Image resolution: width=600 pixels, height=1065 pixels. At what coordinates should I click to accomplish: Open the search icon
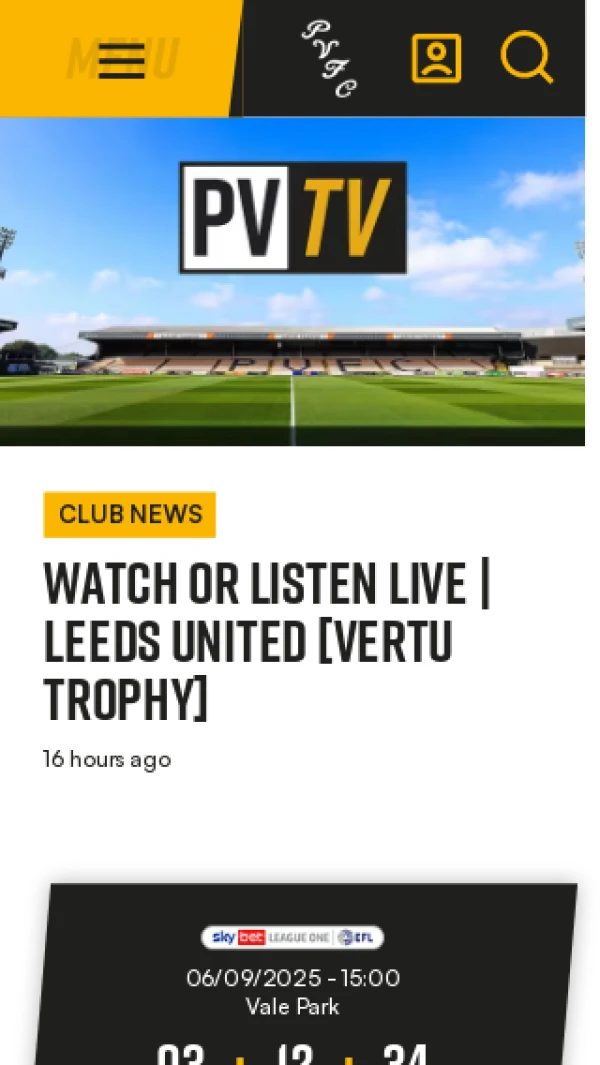point(526,57)
